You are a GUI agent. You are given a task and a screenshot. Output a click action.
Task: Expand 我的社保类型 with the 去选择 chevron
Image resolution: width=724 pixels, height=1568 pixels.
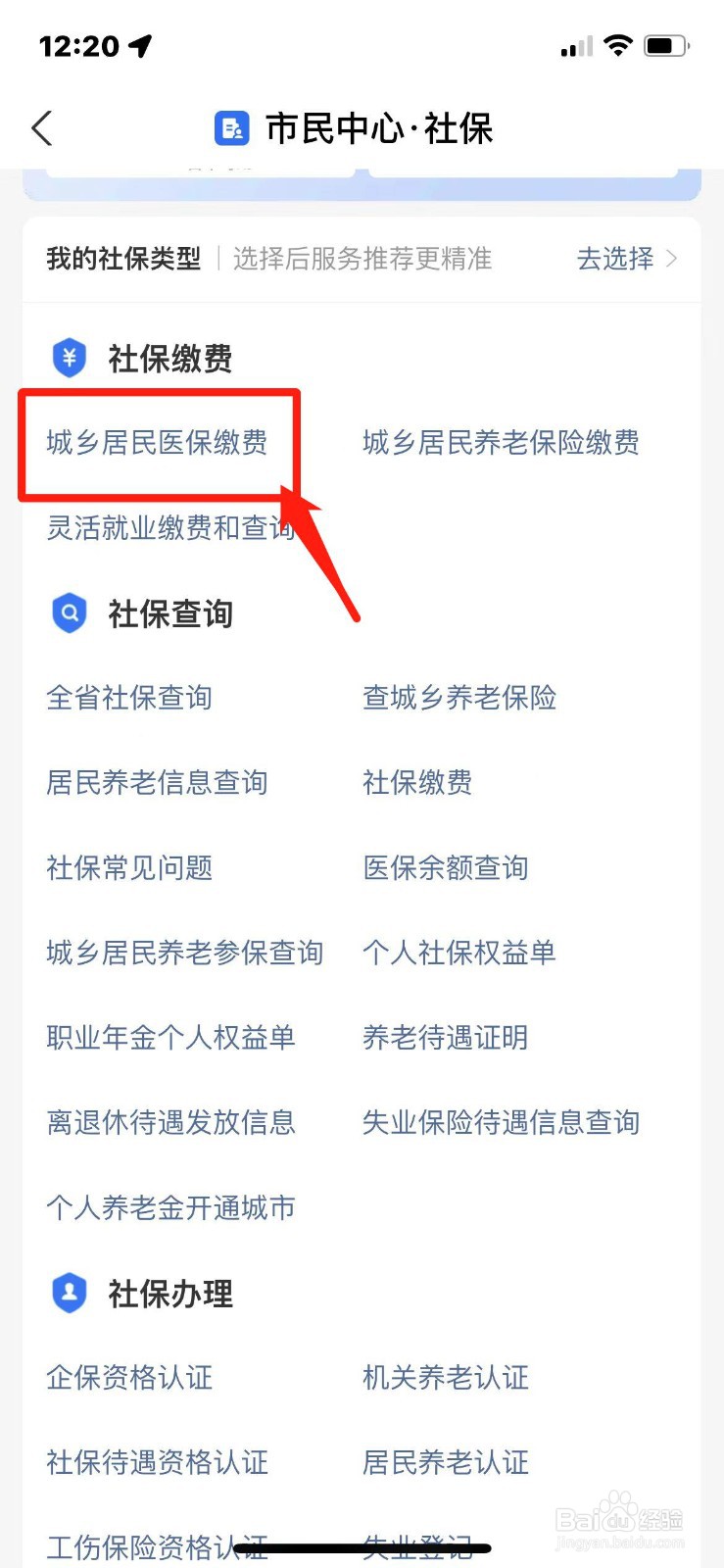(x=672, y=259)
